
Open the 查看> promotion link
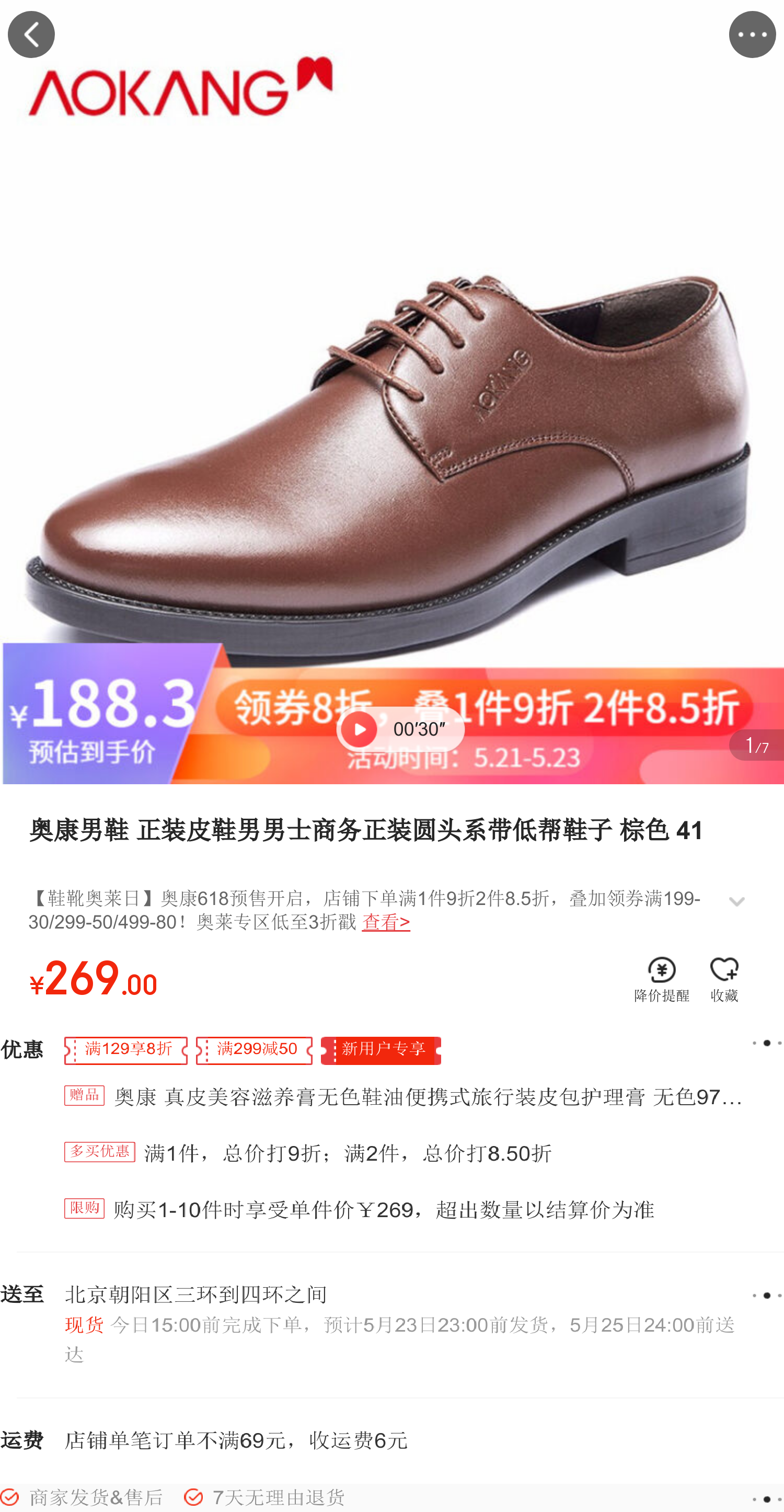click(386, 922)
